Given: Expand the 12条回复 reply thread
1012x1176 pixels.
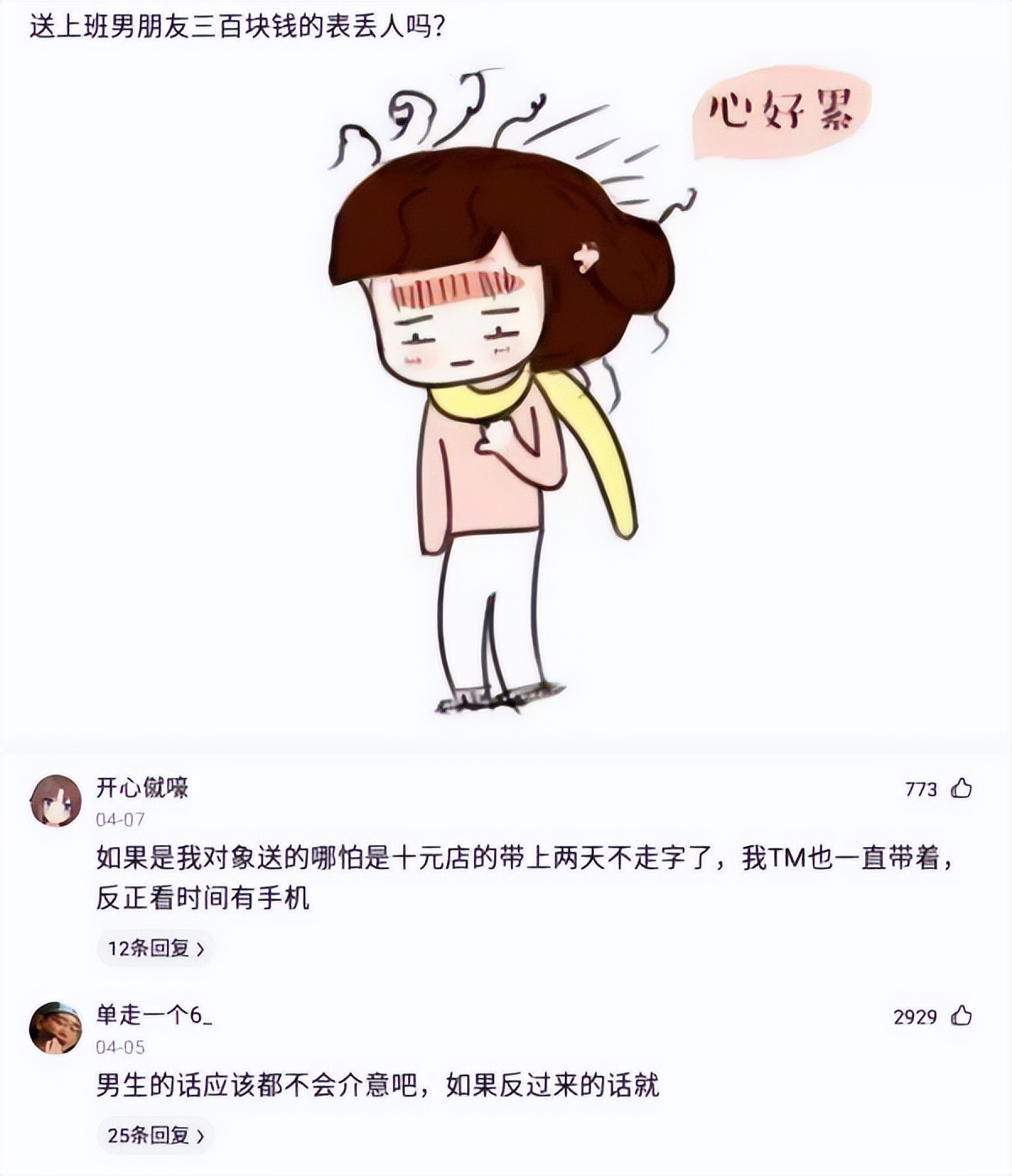Looking at the screenshot, I should coord(153,950).
